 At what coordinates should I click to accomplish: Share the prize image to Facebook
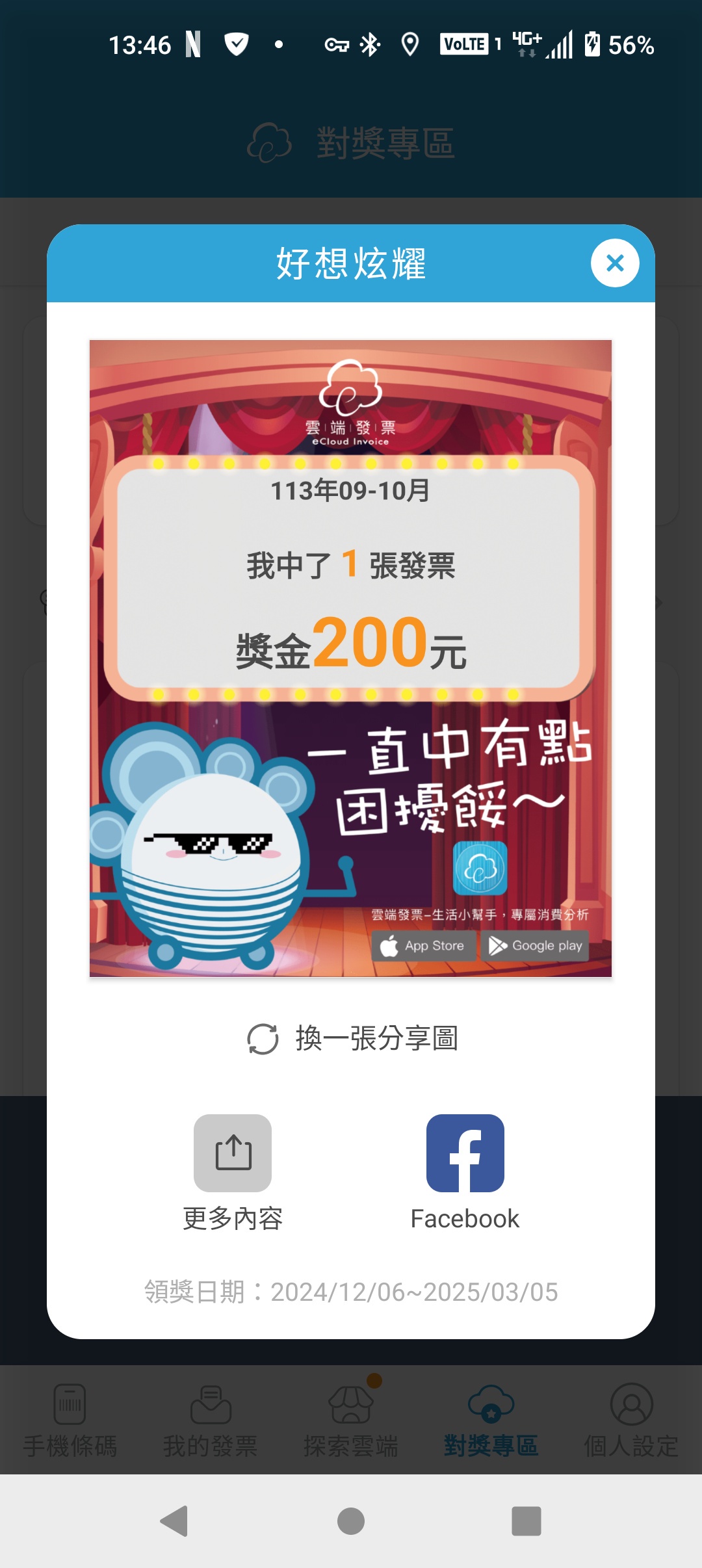coord(465,1153)
